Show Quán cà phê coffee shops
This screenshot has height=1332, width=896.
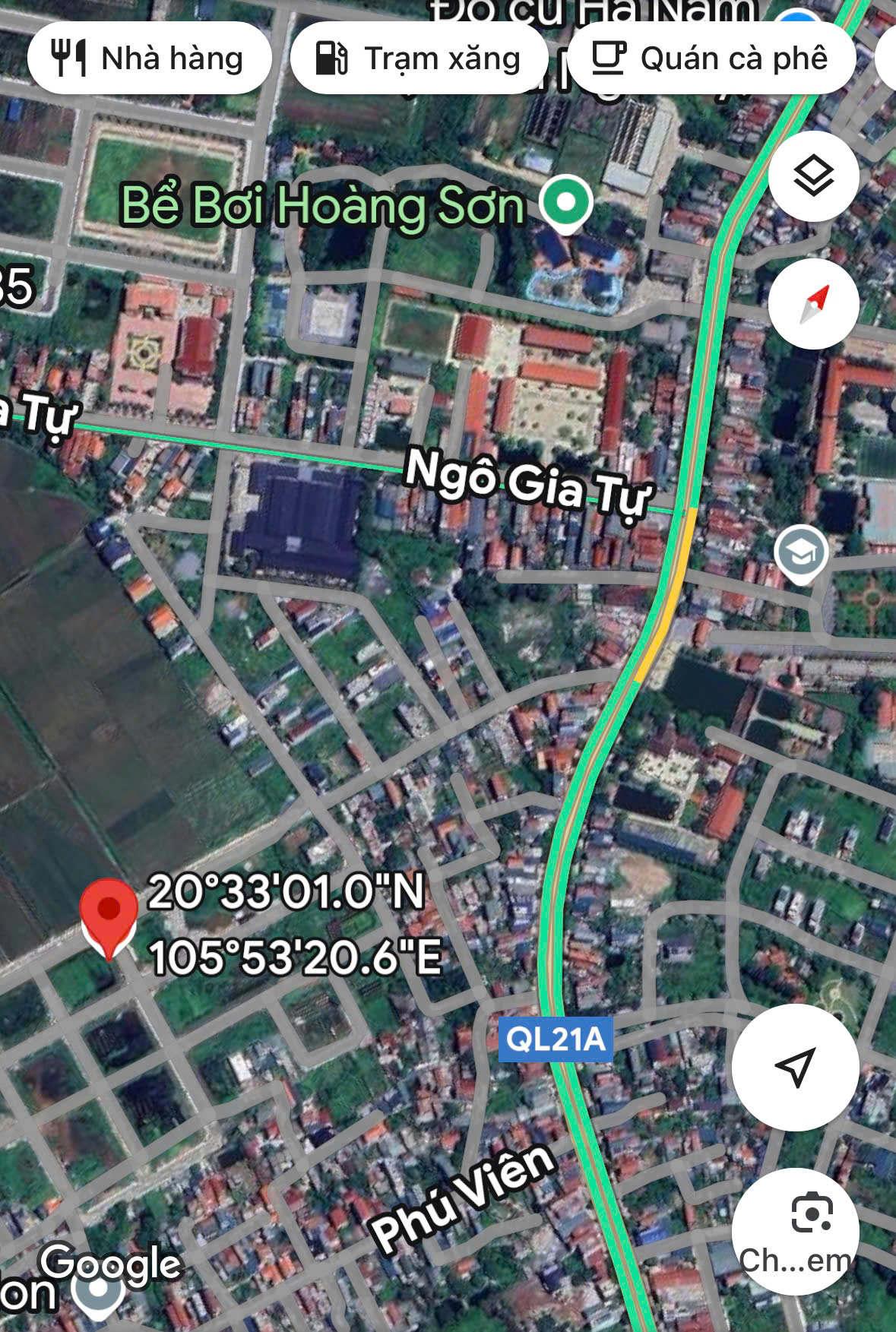(x=711, y=59)
